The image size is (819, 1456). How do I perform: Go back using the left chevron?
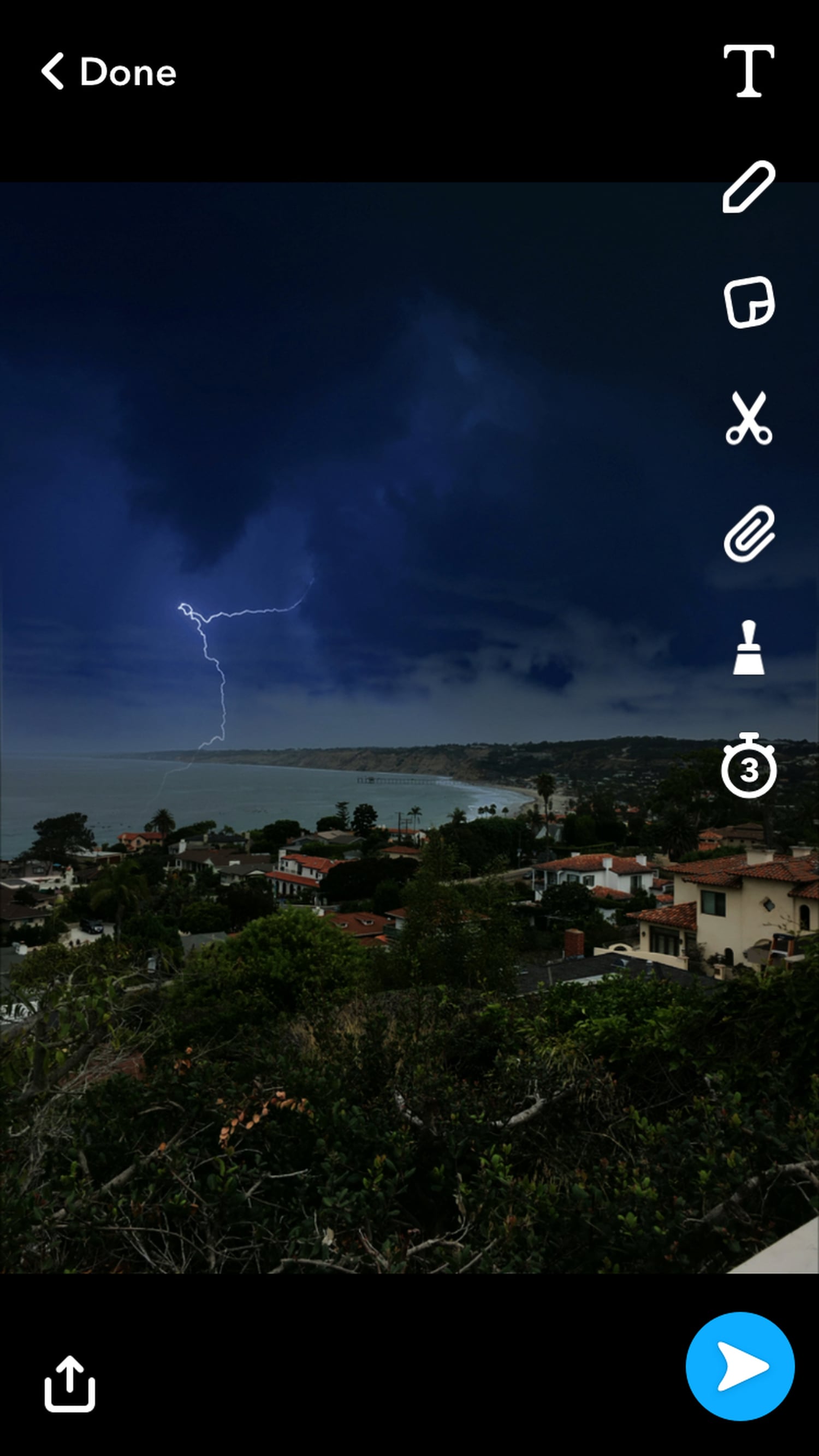(54, 71)
